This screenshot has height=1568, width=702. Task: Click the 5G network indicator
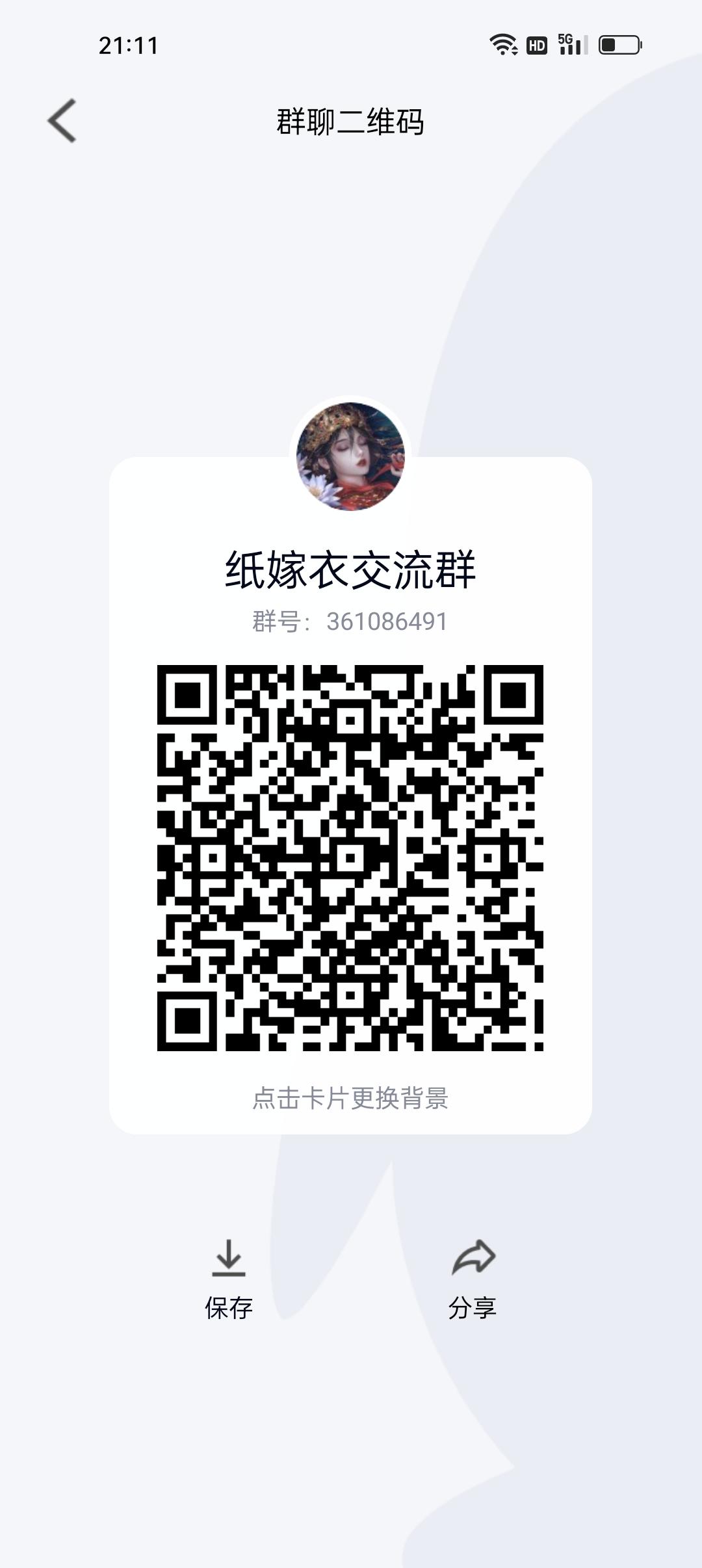click(x=565, y=40)
